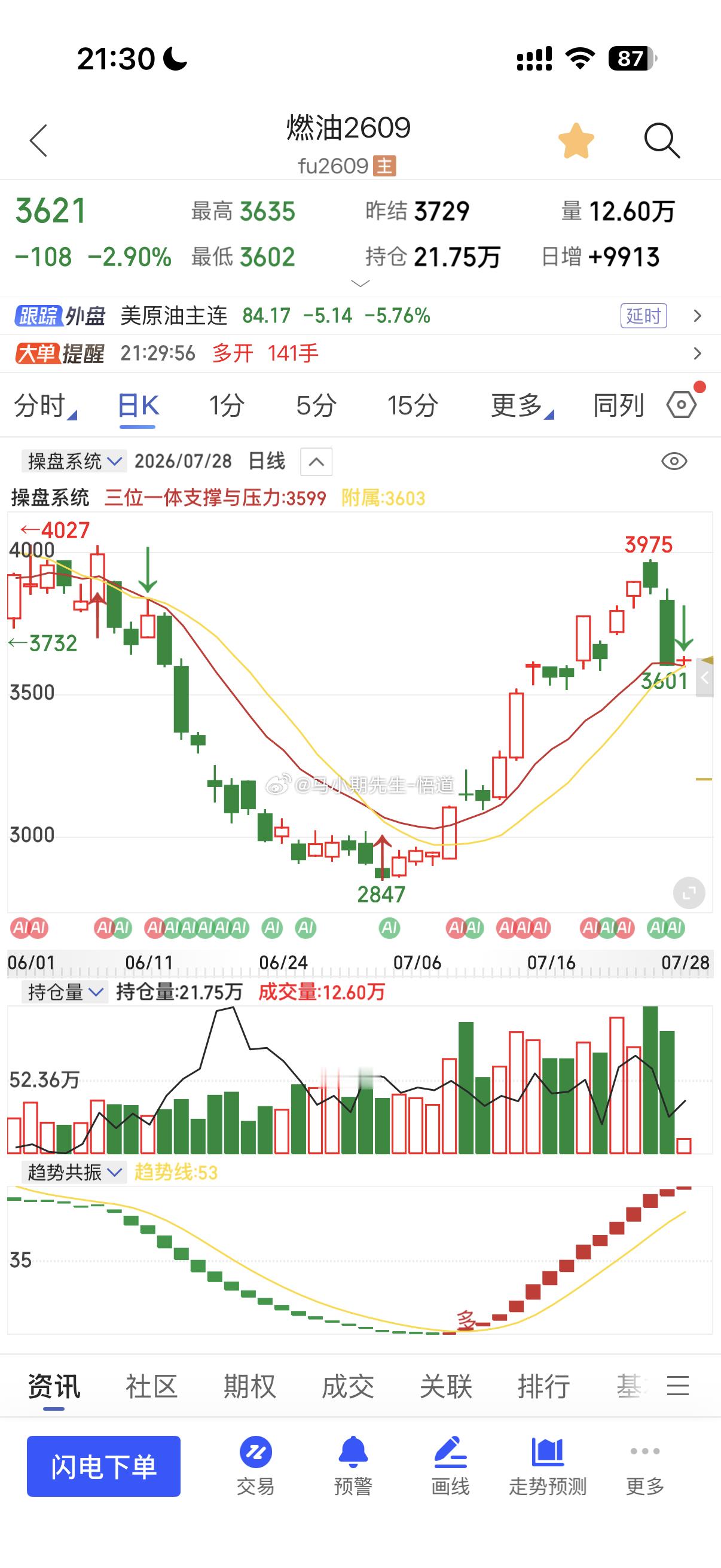Toggle the chart eye visibility icon
Image resolution: width=721 pixels, height=1568 pixels.
click(x=674, y=462)
